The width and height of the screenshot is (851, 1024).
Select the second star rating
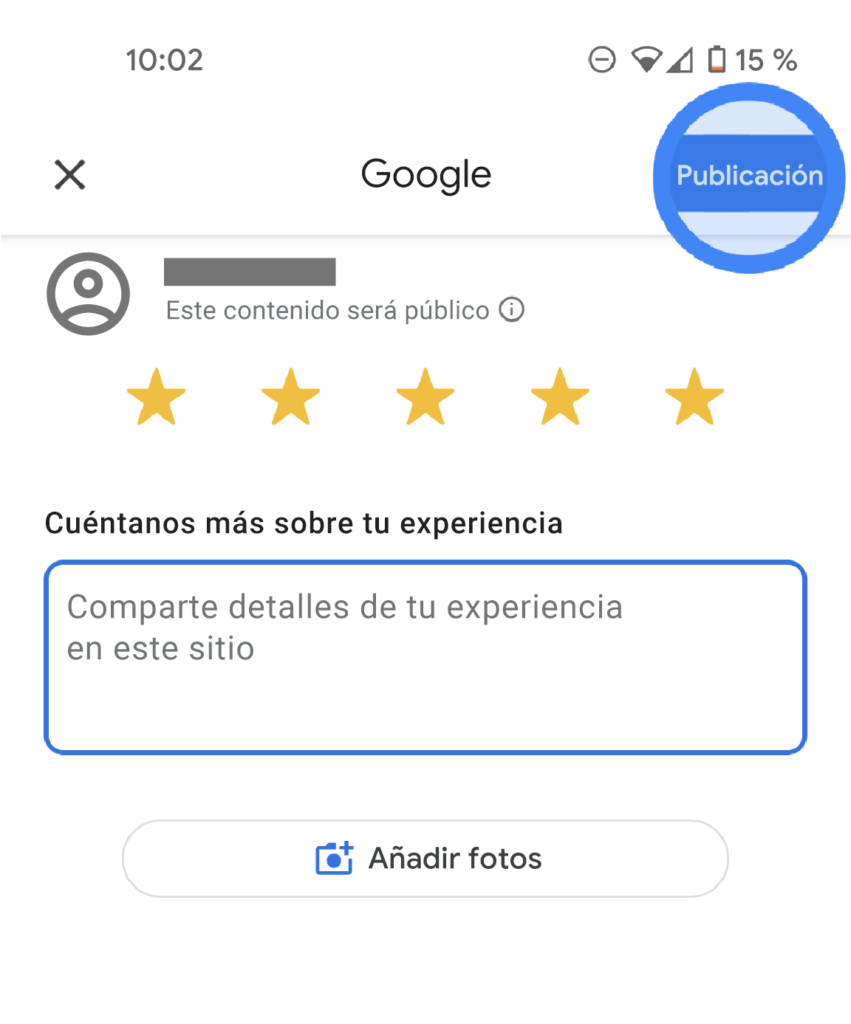[290, 397]
